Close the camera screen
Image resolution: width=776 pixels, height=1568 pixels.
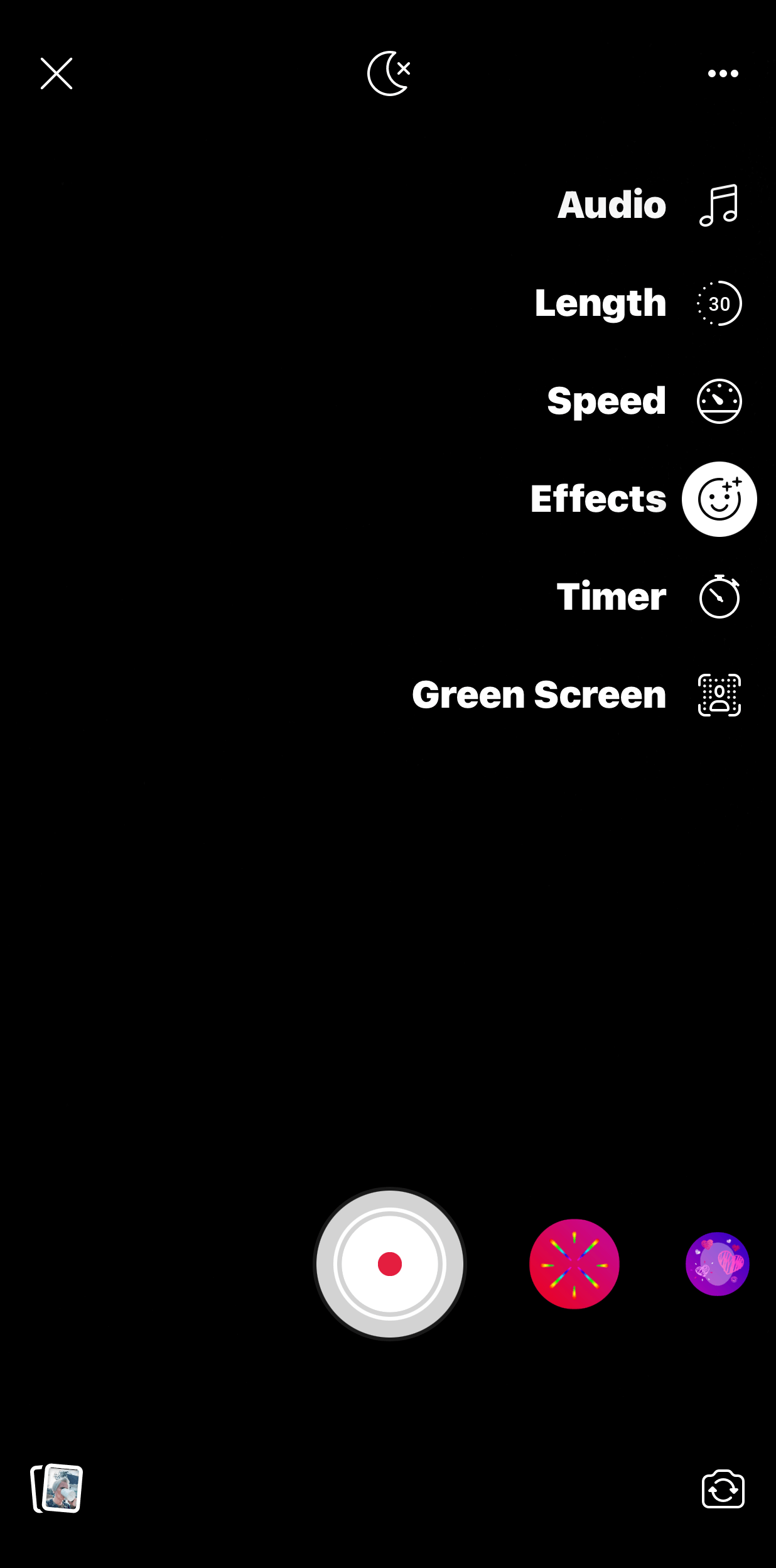coord(57,73)
